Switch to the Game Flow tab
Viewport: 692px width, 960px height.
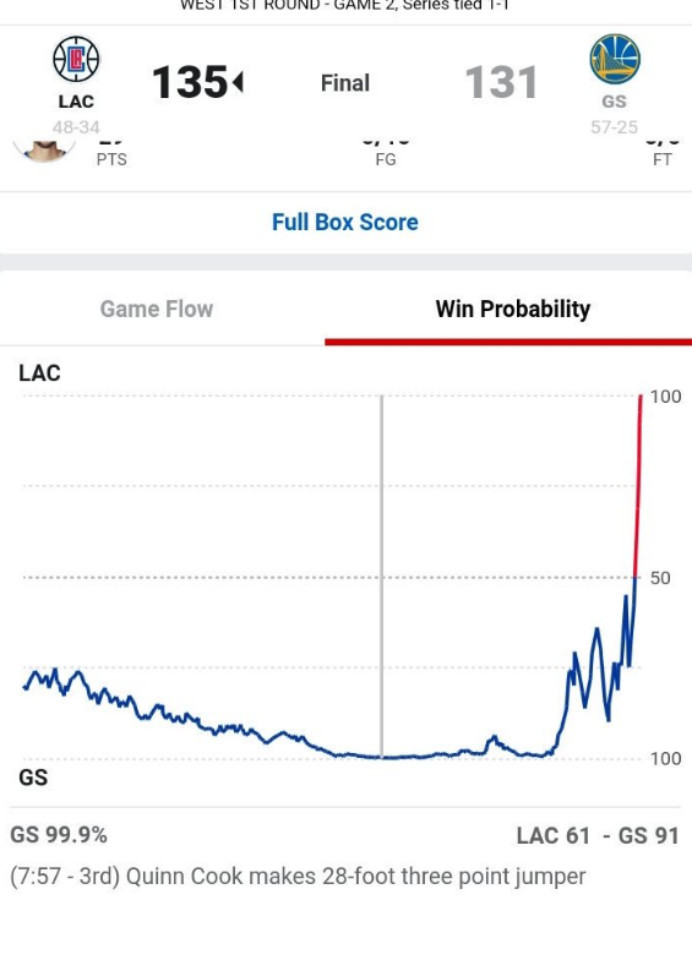156,309
